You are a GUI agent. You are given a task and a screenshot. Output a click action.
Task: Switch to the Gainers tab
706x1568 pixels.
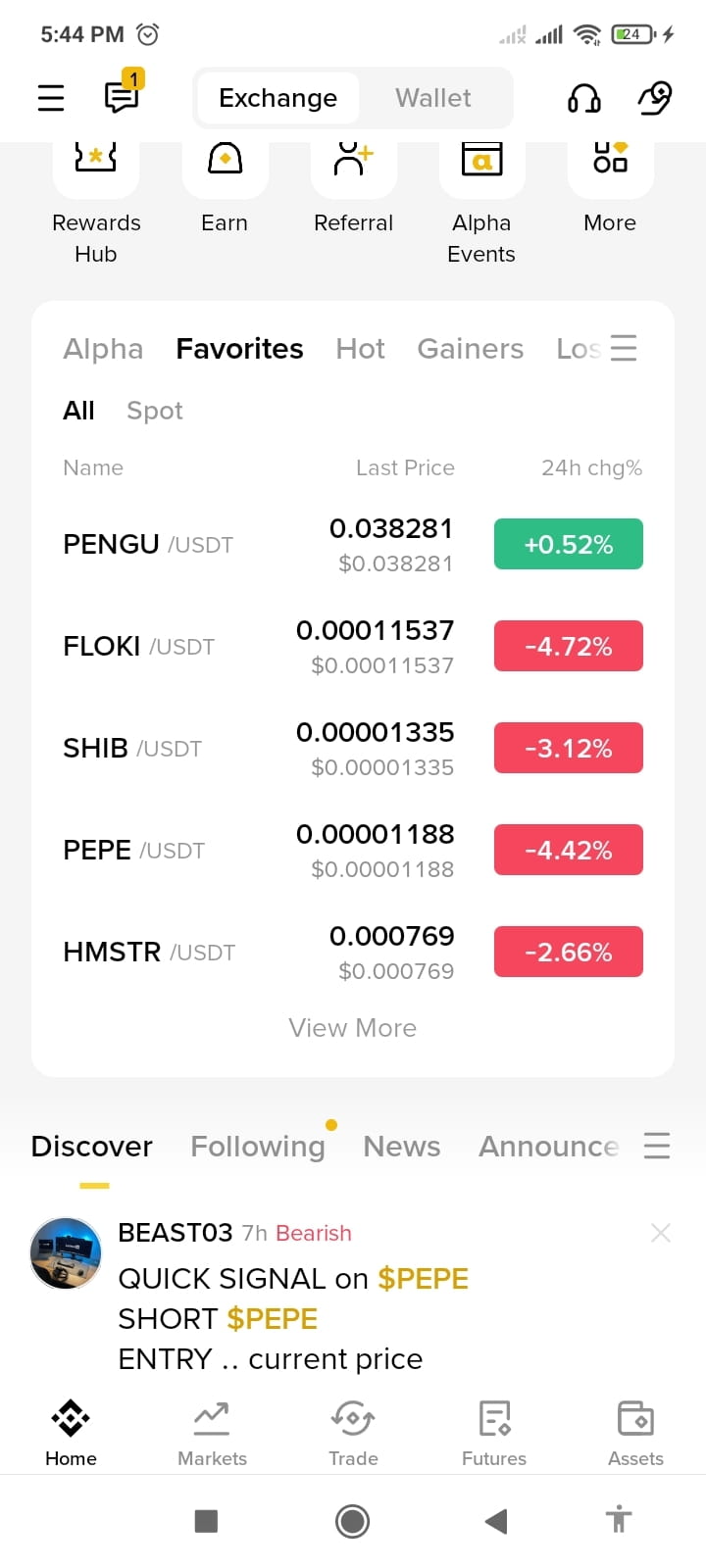471,349
